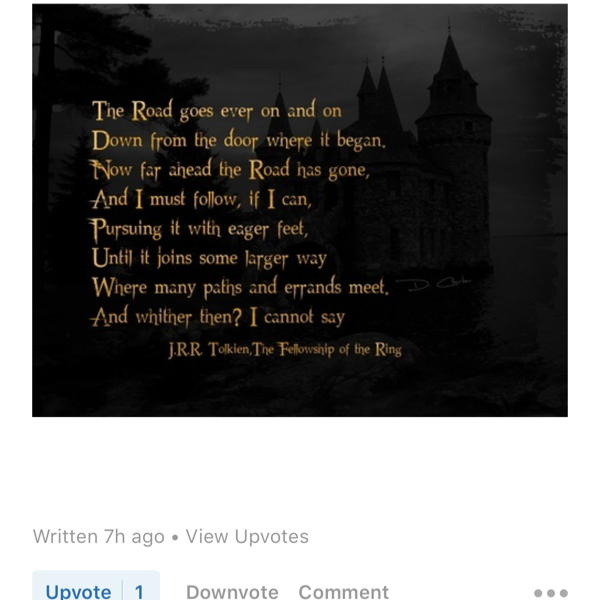Comment on this answer
The height and width of the screenshot is (600, 600).
click(343, 592)
